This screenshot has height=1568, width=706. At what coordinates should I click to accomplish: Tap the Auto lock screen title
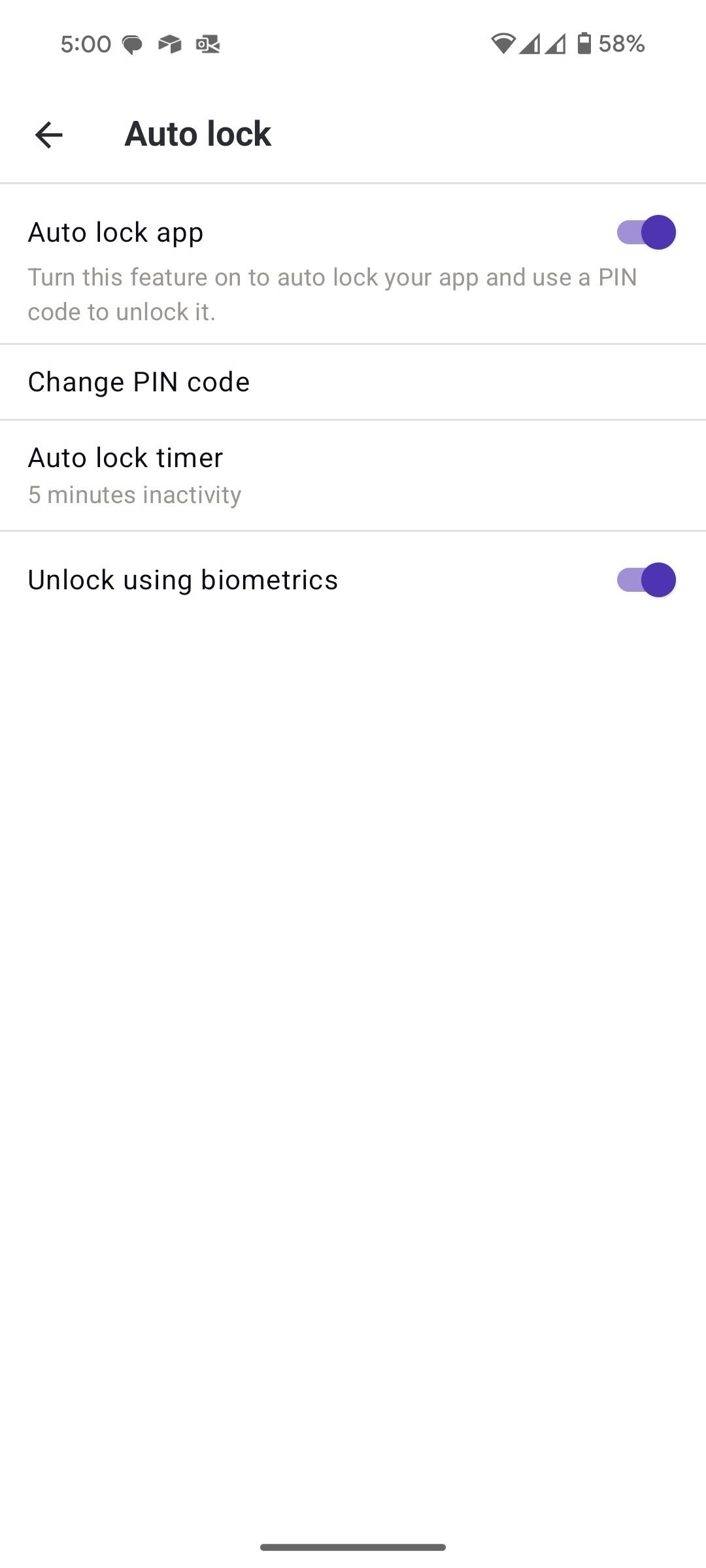pos(197,134)
